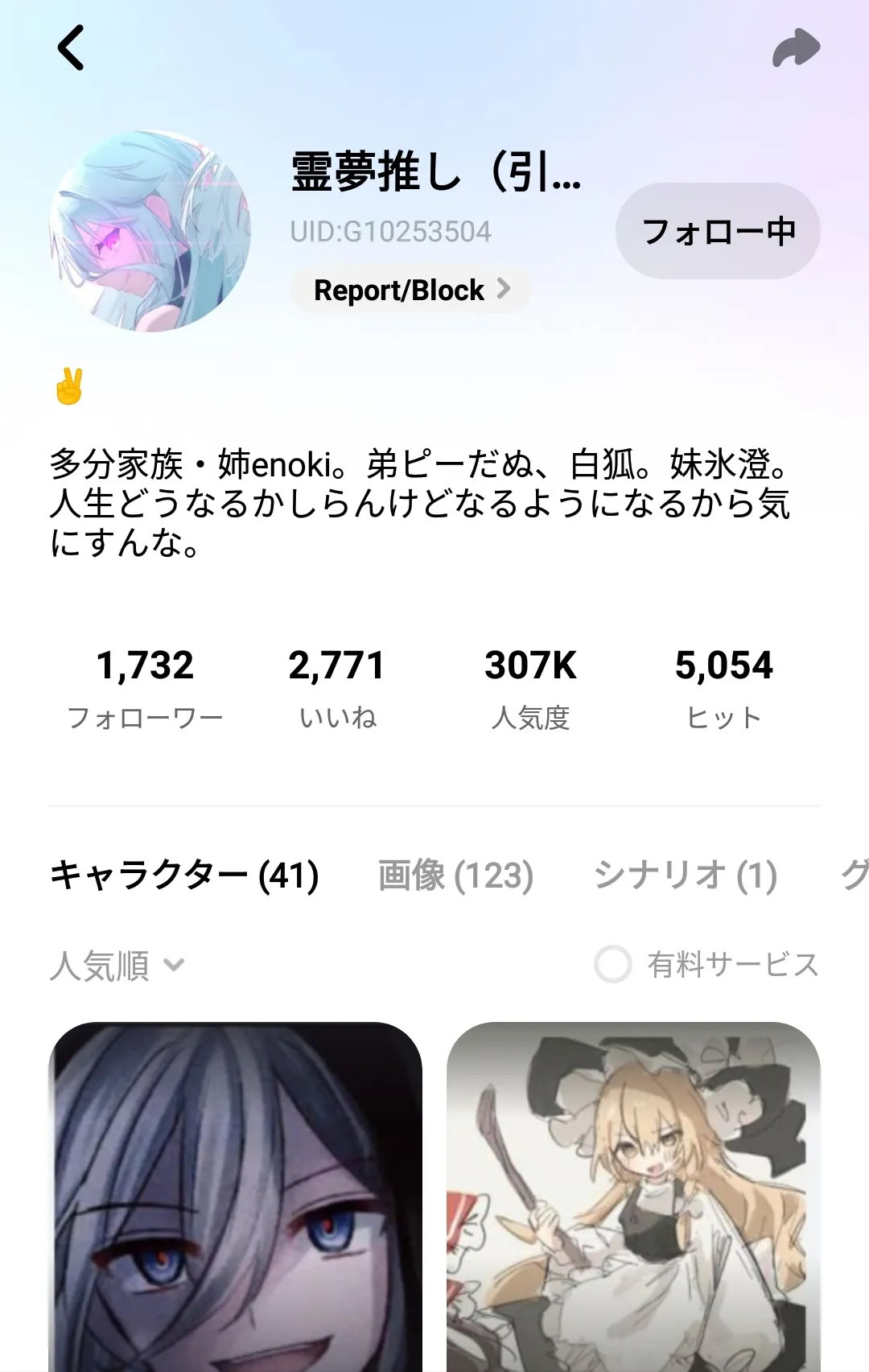Expand the 人気順 sort dropdown
This screenshot has width=869, height=1372.
pos(117,965)
